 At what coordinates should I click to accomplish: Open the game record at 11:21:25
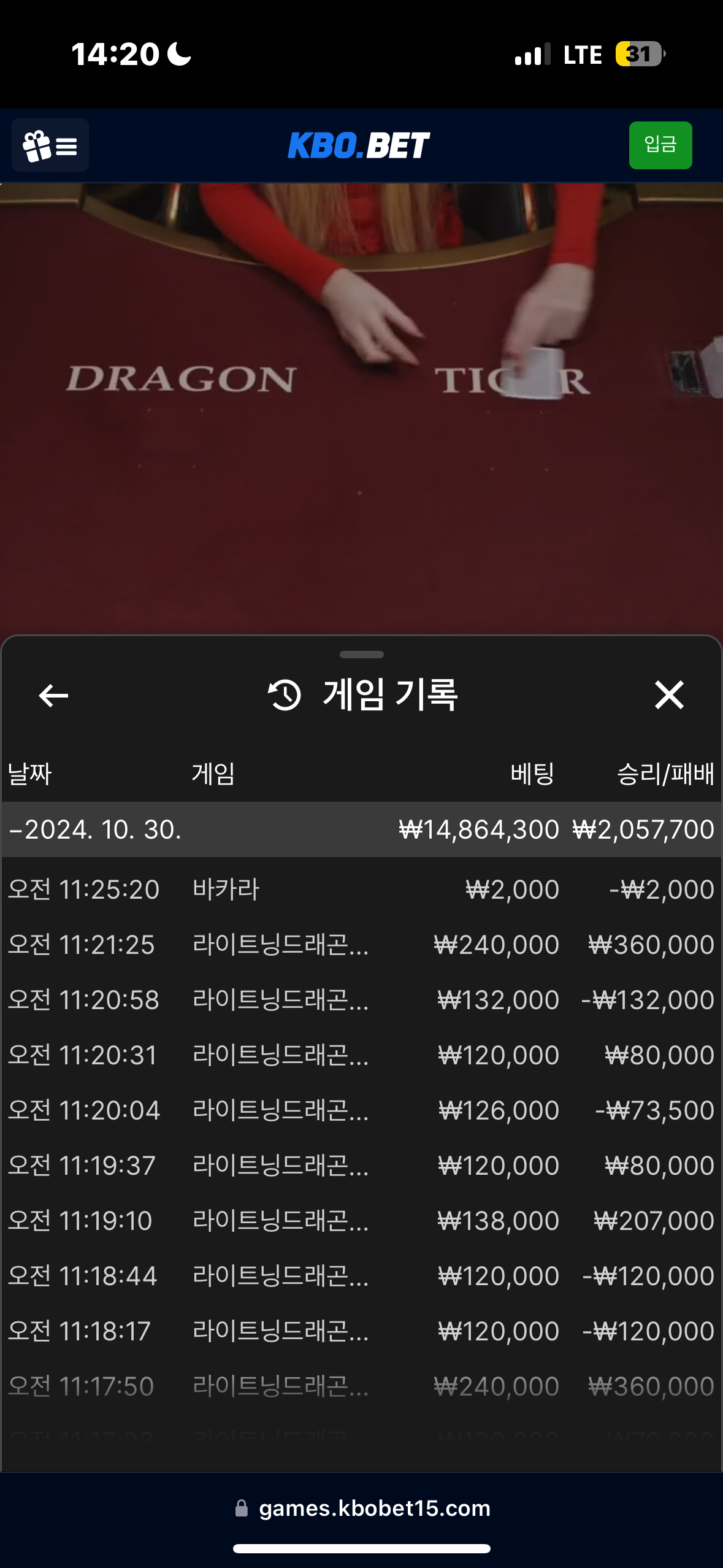click(x=361, y=945)
